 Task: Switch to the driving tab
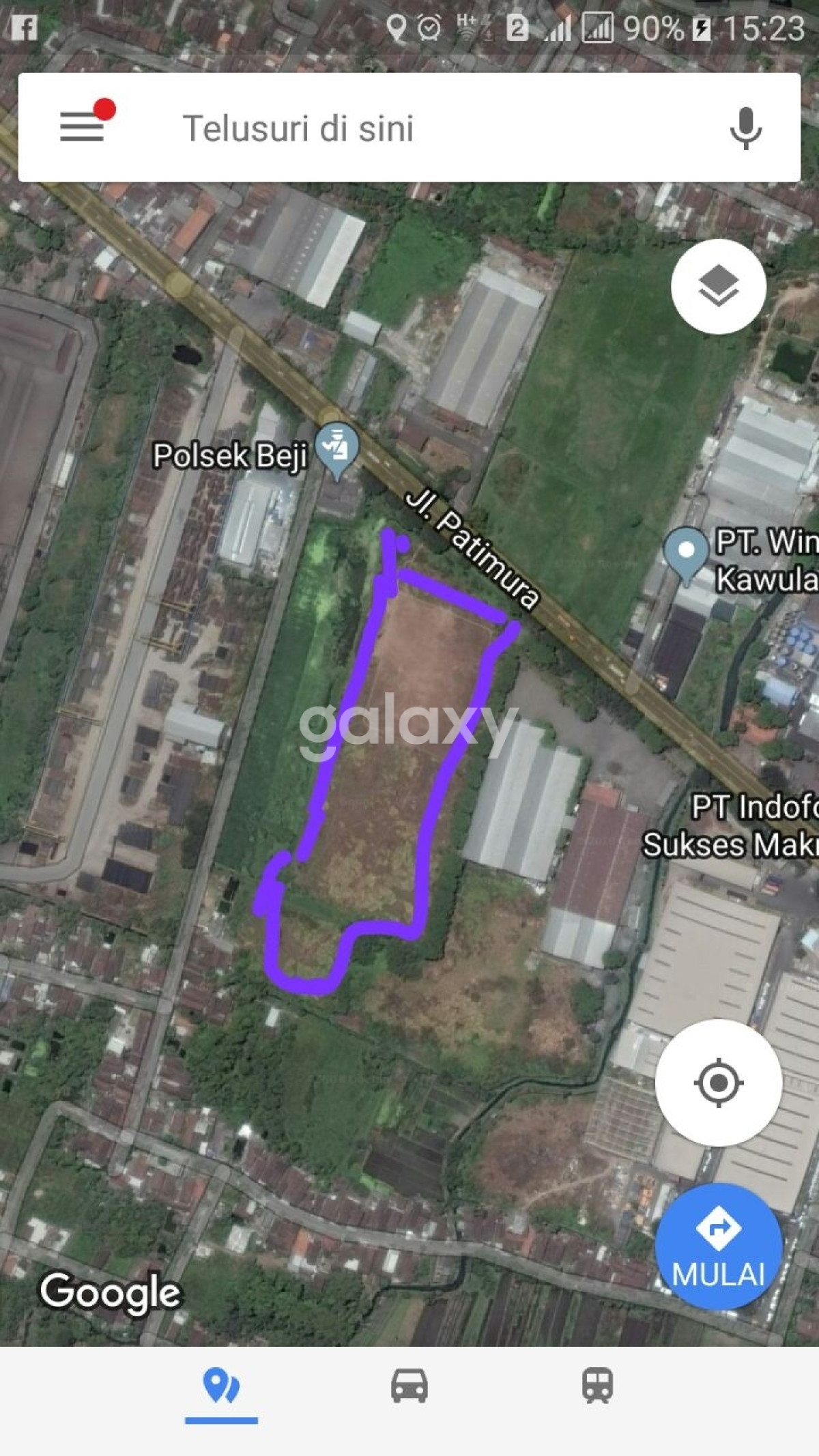tap(409, 1386)
